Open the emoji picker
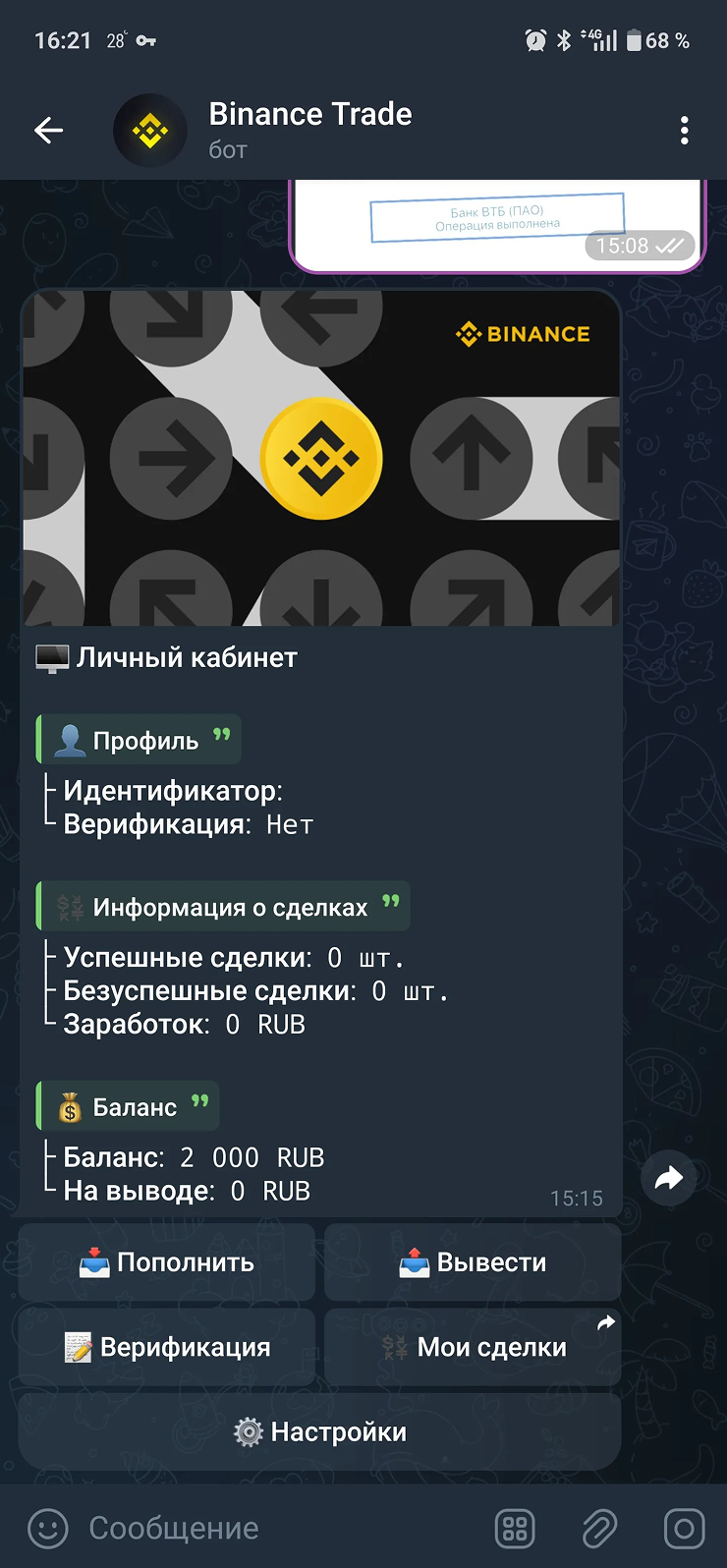The height and width of the screenshot is (1568, 727). [x=47, y=1528]
